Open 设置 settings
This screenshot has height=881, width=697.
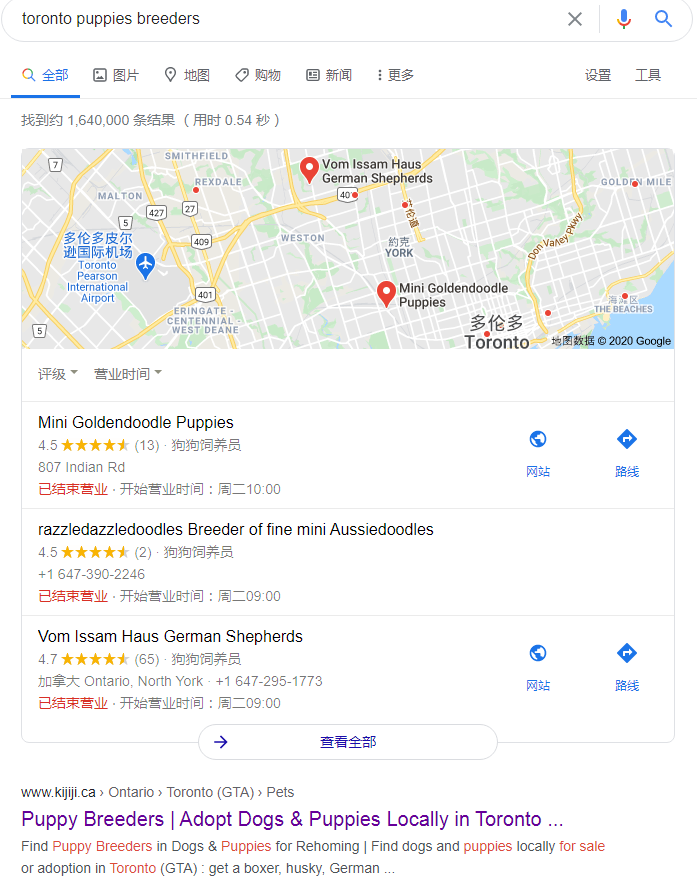tap(598, 75)
